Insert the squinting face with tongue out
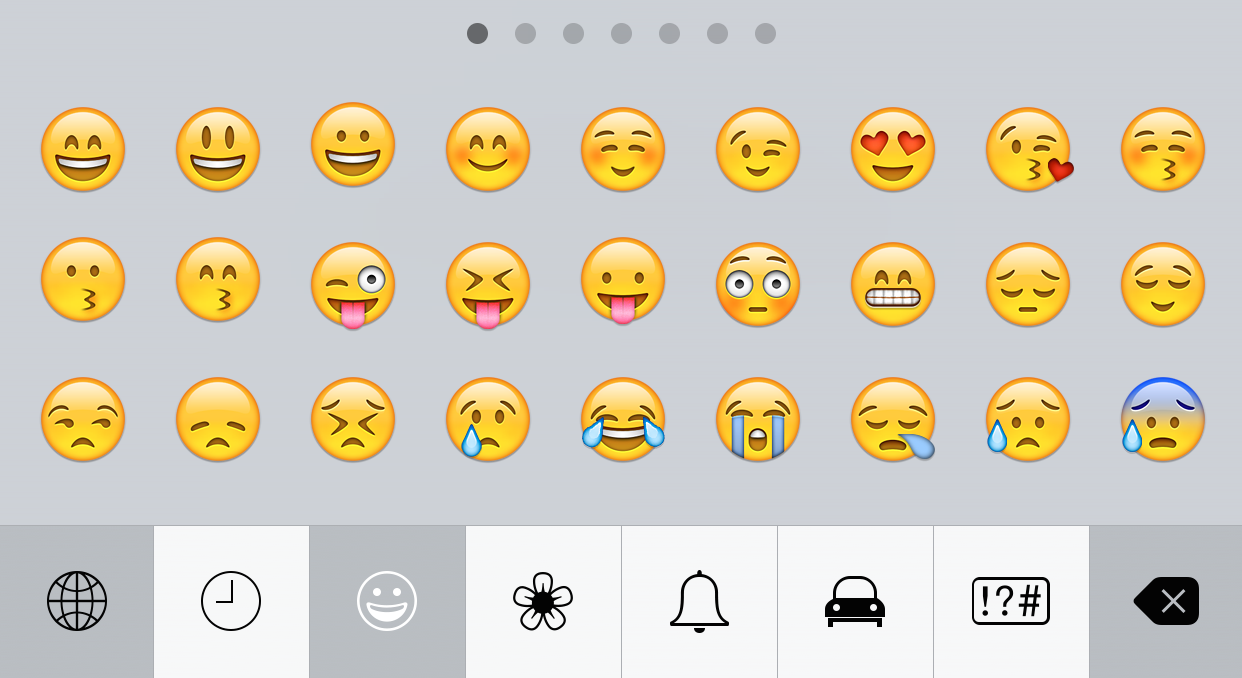1242x678 pixels. (x=488, y=284)
